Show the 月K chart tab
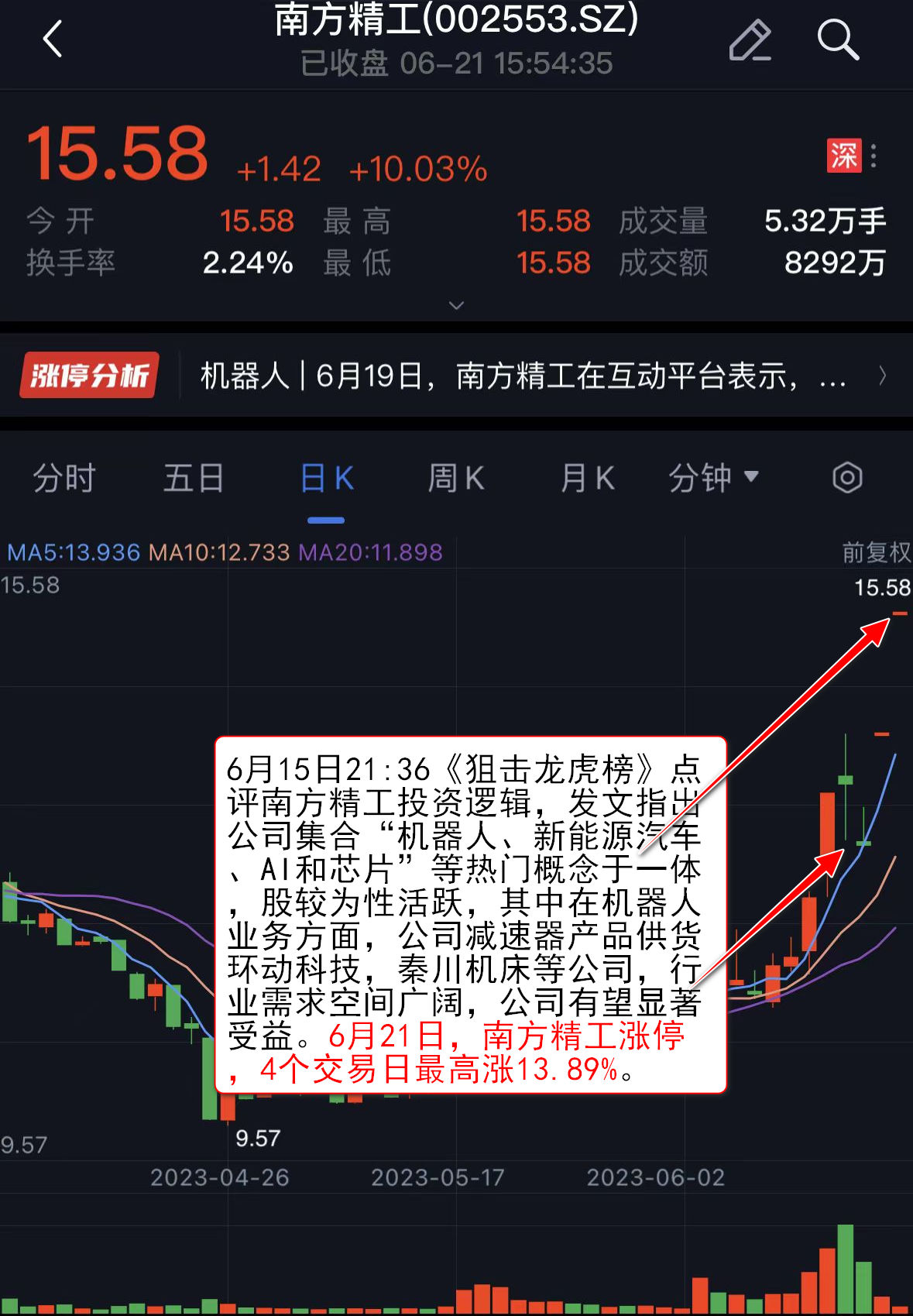The height and width of the screenshot is (1316, 913). 587,478
